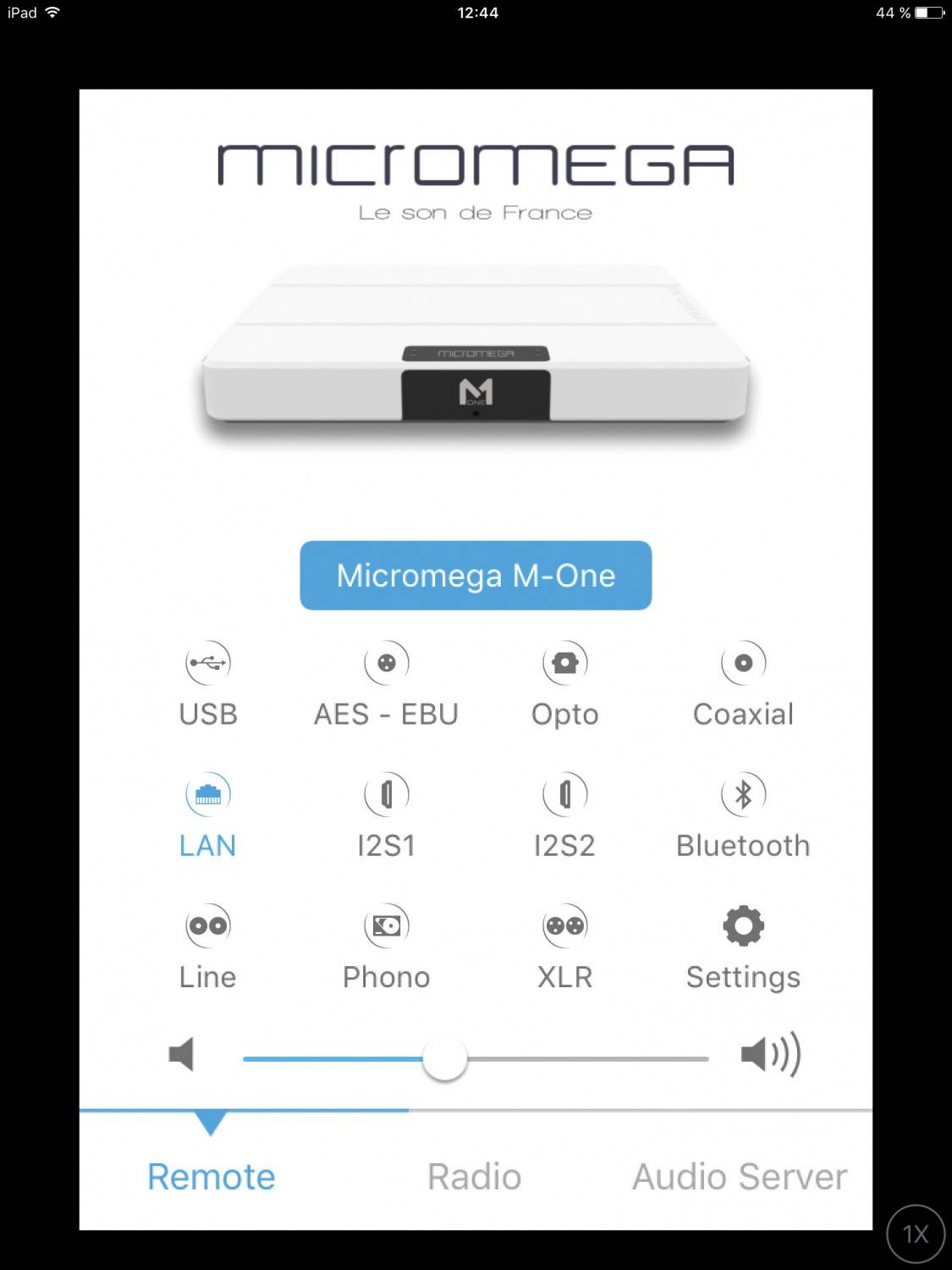
Task: Switch to the Radio tab
Action: click(x=474, y=1177)
